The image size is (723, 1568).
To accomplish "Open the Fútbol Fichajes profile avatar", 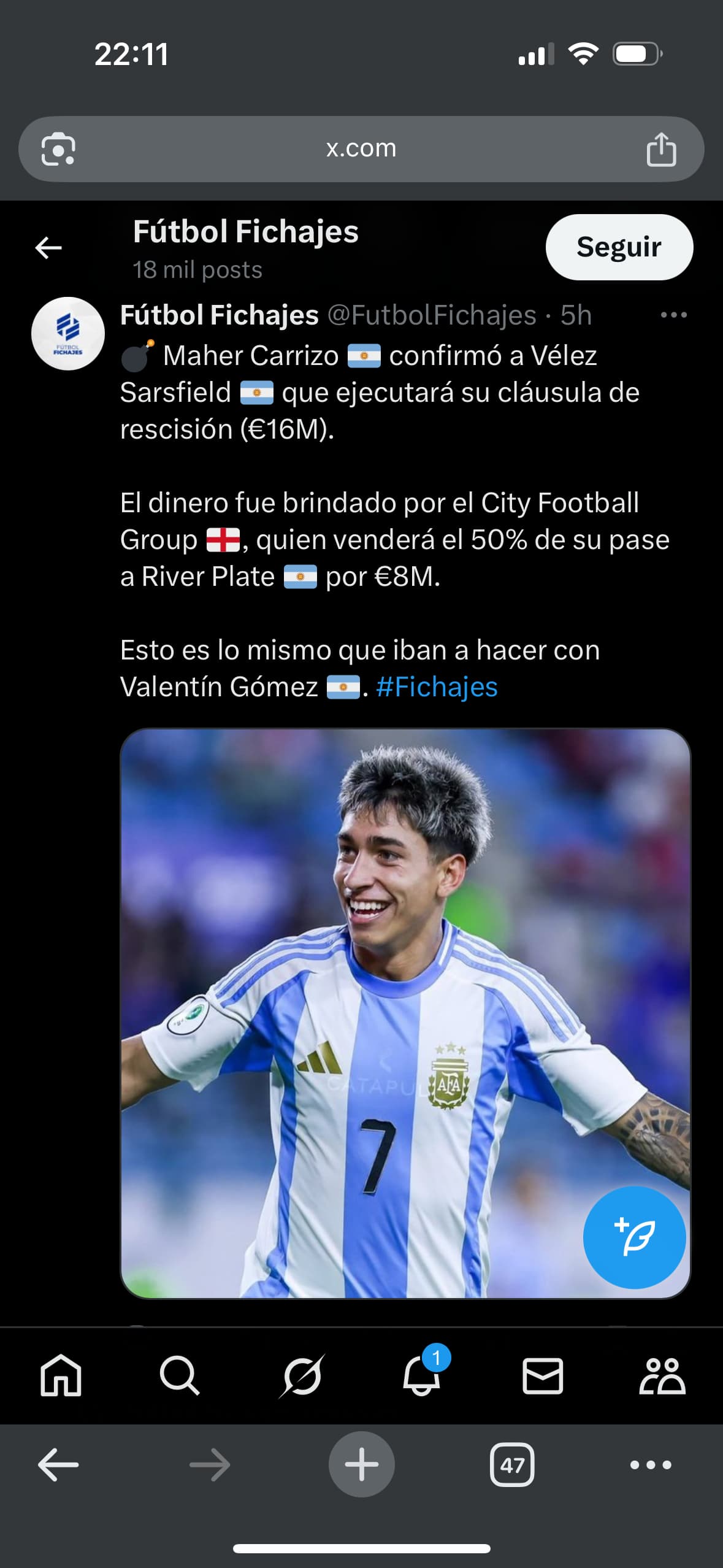I will click(x=68, y=334).
